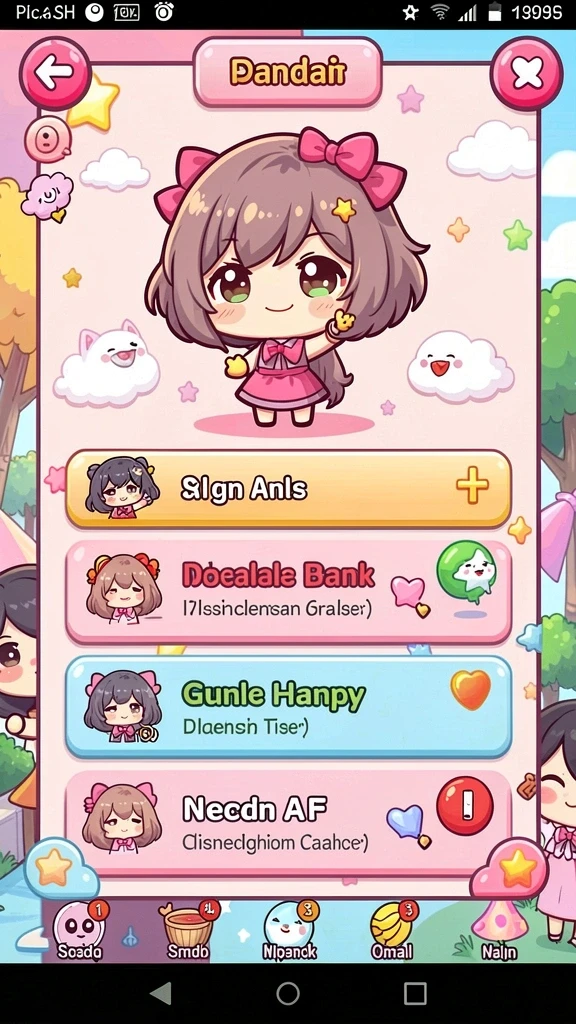This screenshot has width=576, height=1024.
Task: Open the Naljn tab
Action: 498,930
